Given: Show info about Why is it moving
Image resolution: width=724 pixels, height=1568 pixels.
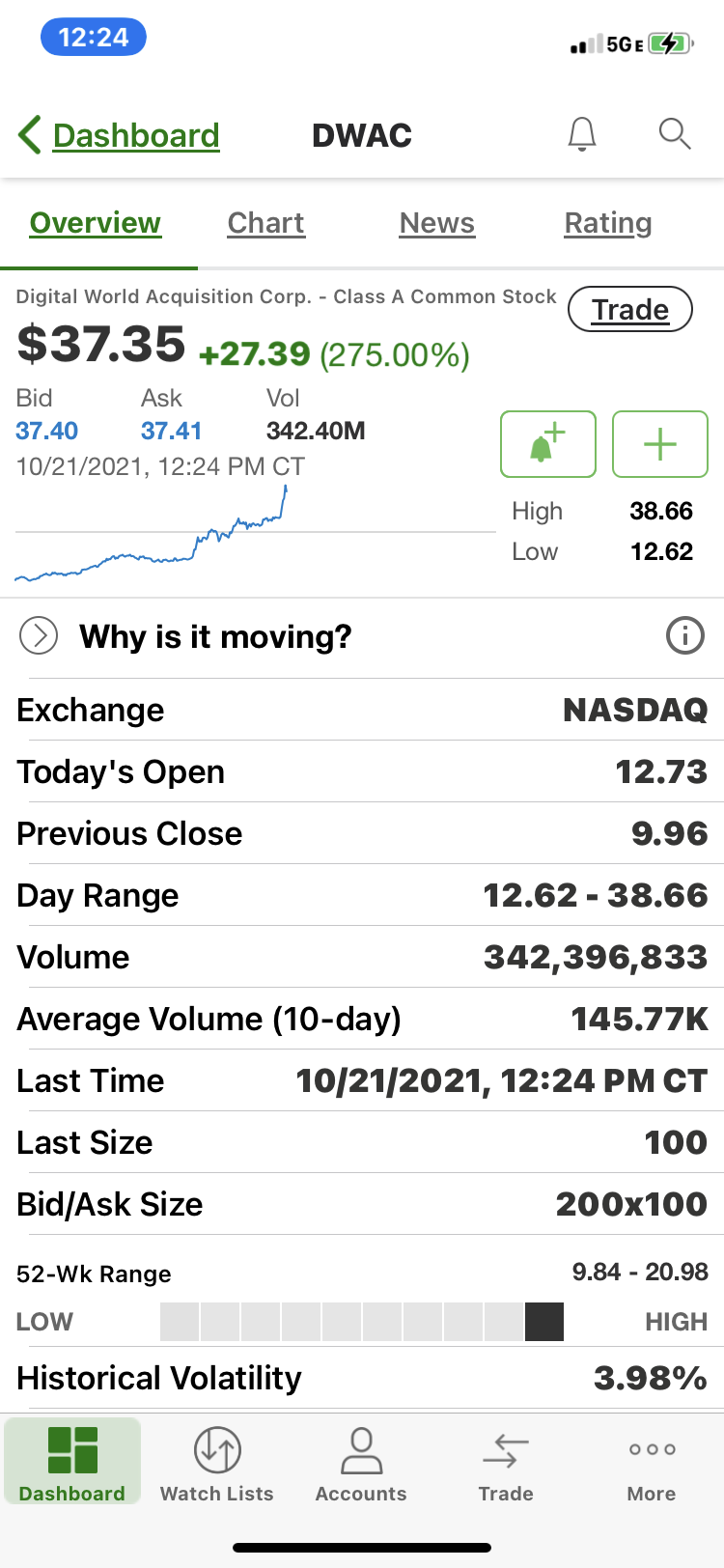Looking at the screenshot, I should click(684, 636).
